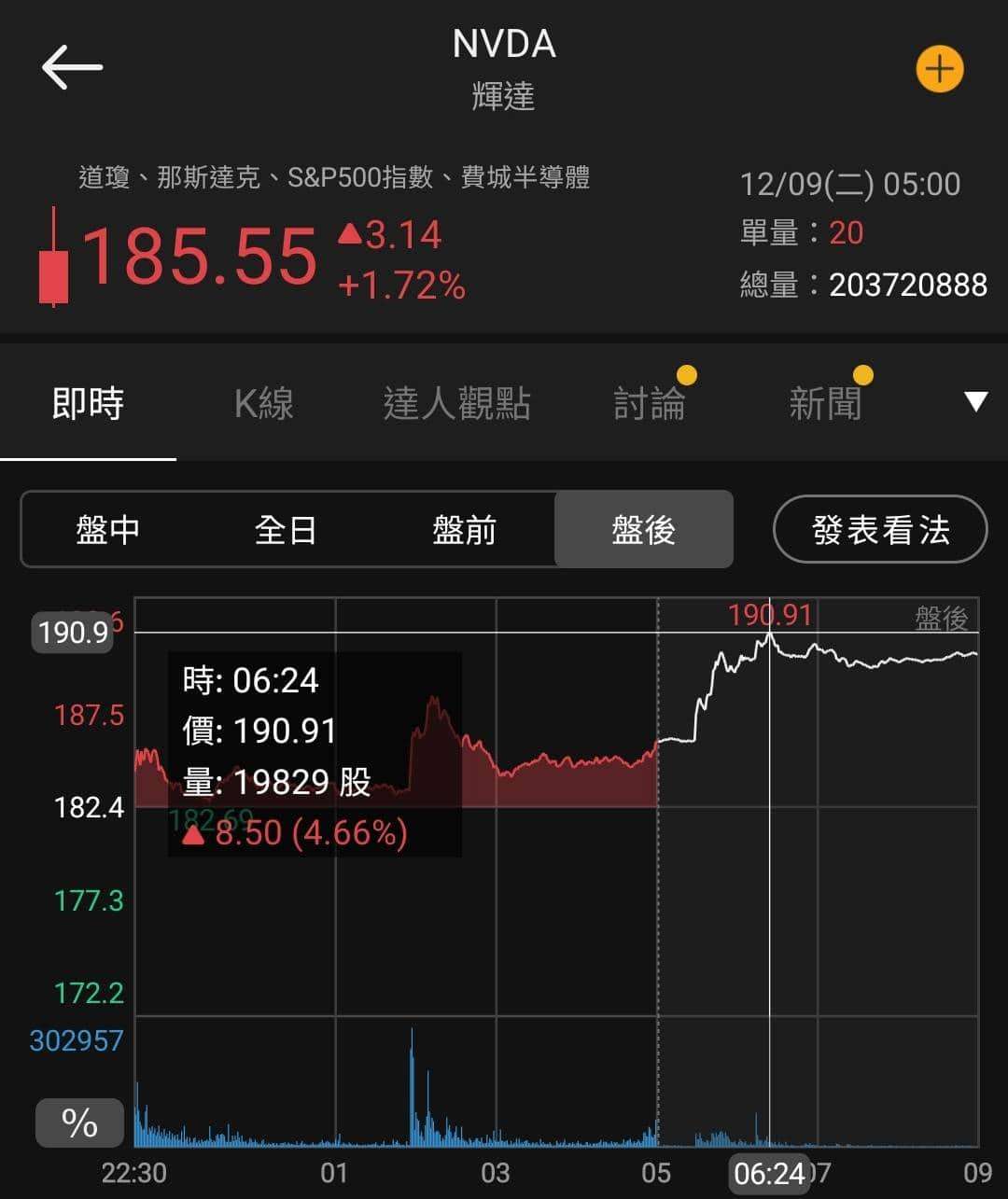Viewport: 1008px width, 1199px height.
Task: Open the 達人觀點 tab
Action: click(456, 404)
